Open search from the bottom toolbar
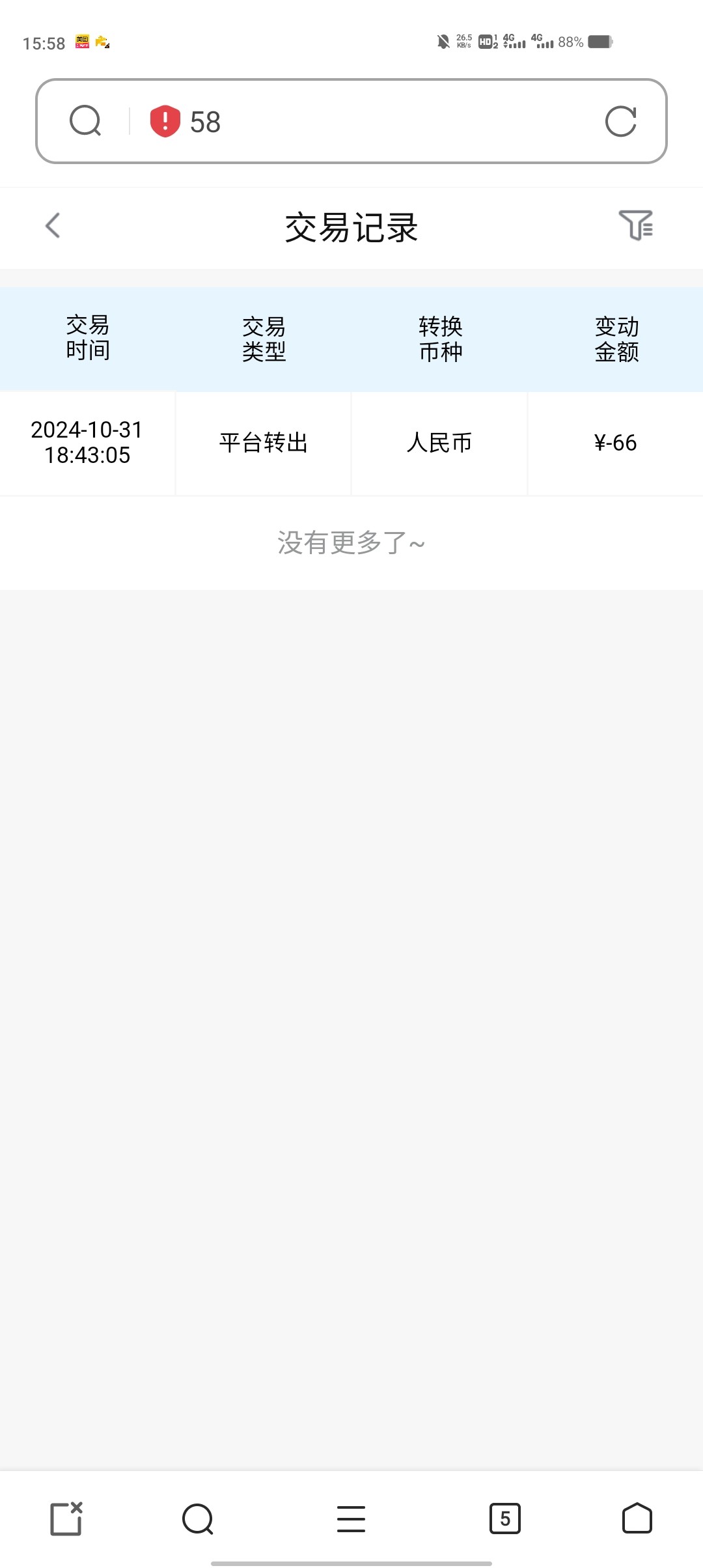Image resolution: width=703 pixels, height=1568 pixels. point(198,1519)
